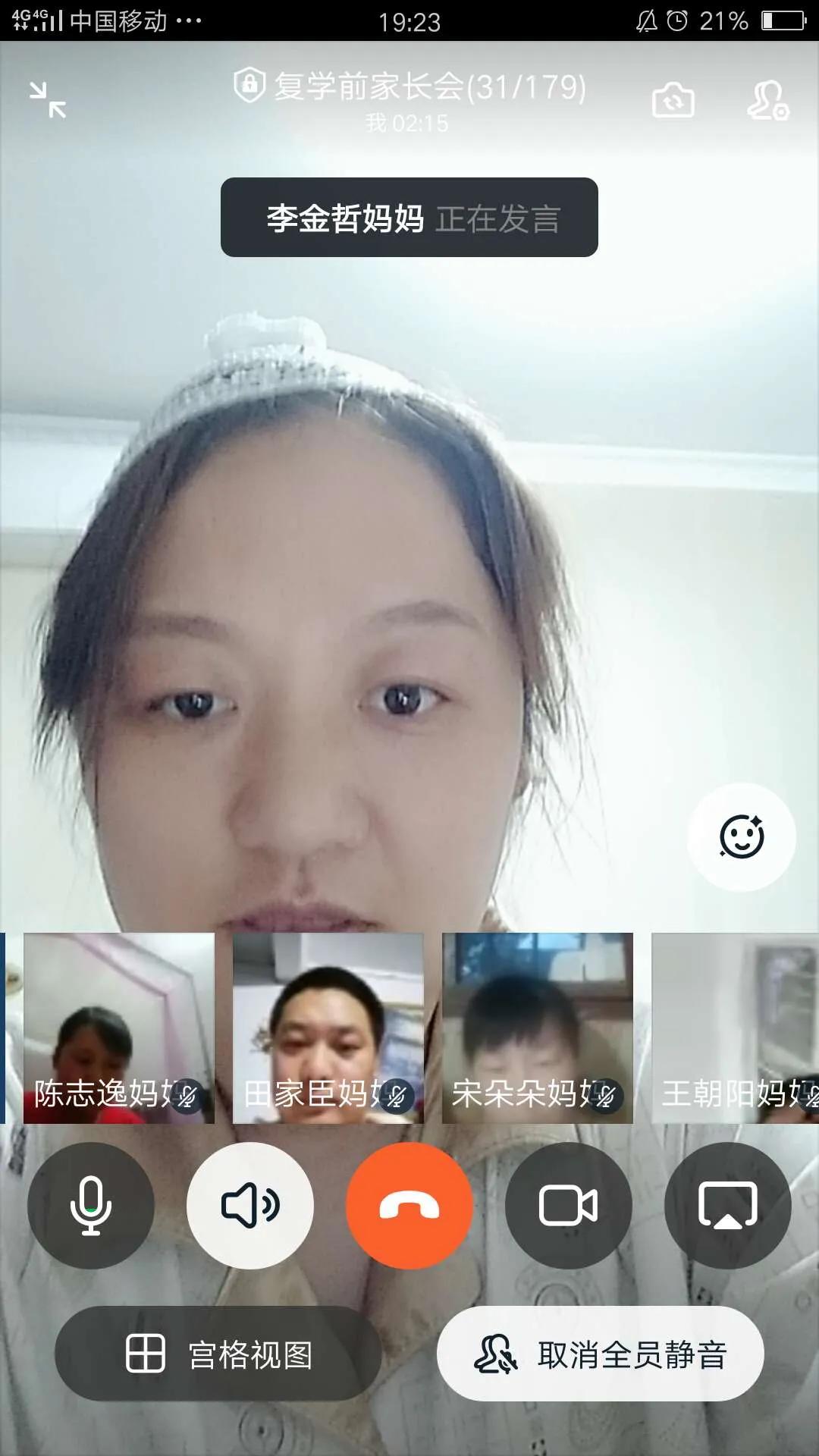This screenshot has width=819, height=1456.
Task: Flip the camera with the switch icon
Action: pos(673,100)
